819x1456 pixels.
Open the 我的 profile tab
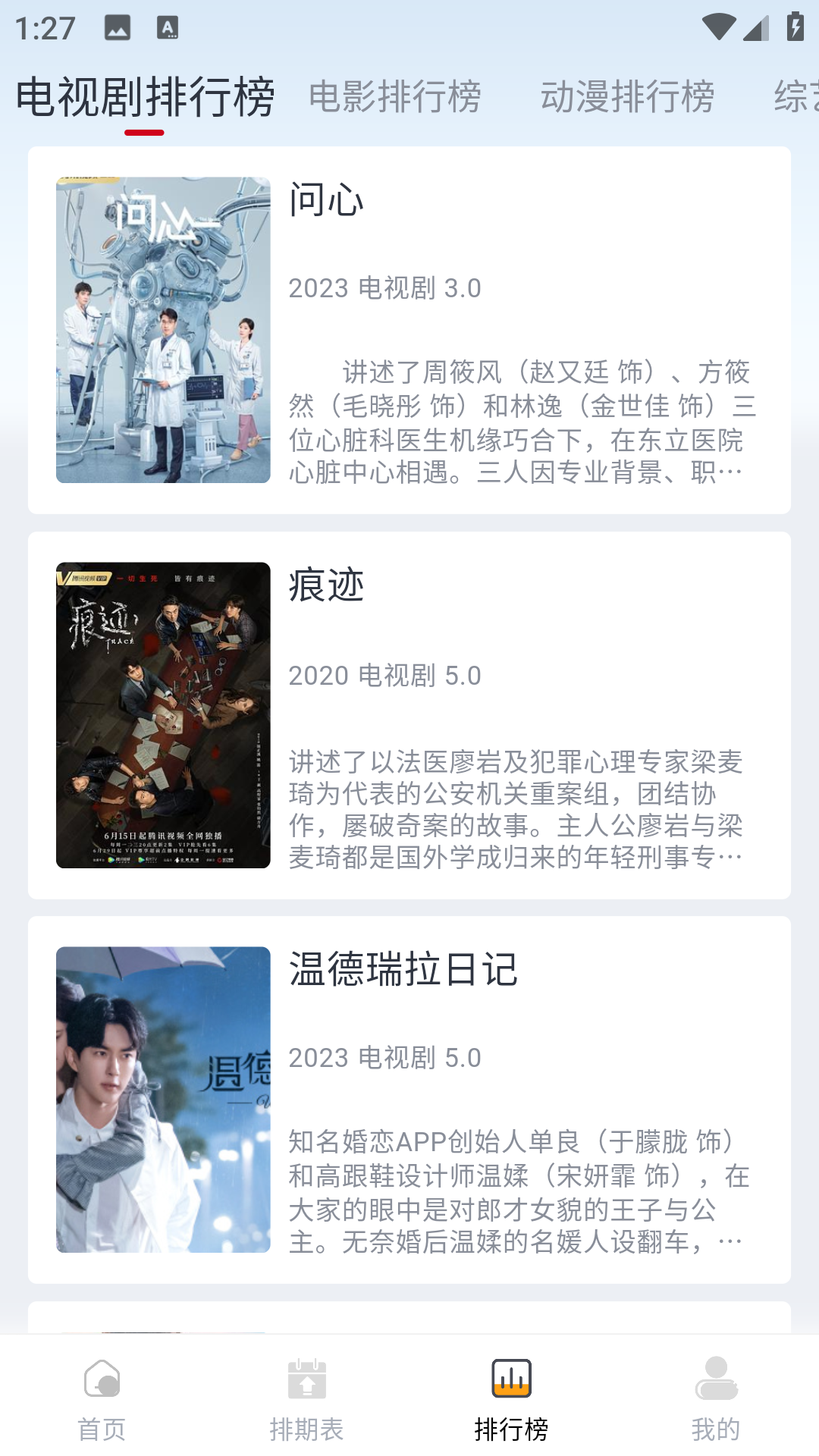click(x=716, y=1397)
